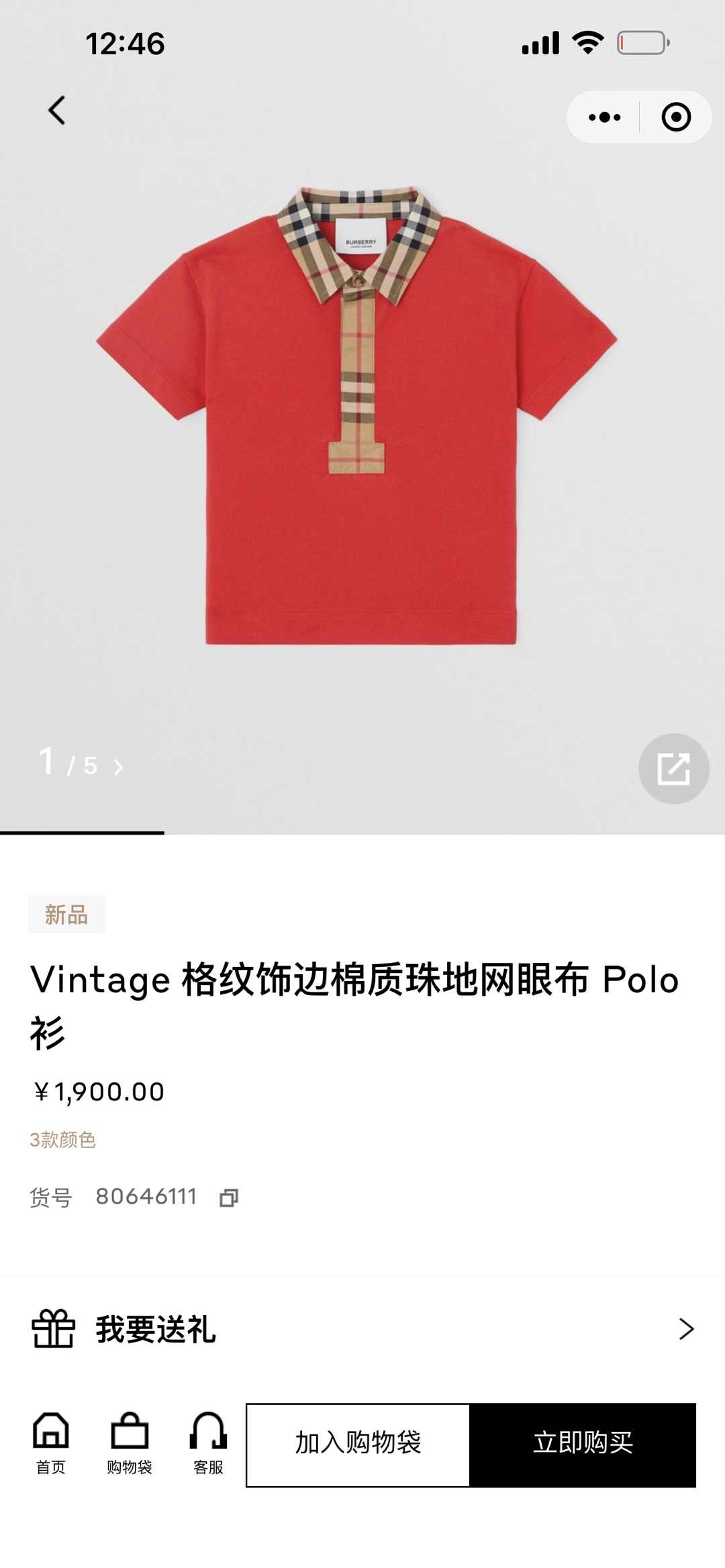Go to 首页 home page
725x1568 pixels.
click(51, 1443)
